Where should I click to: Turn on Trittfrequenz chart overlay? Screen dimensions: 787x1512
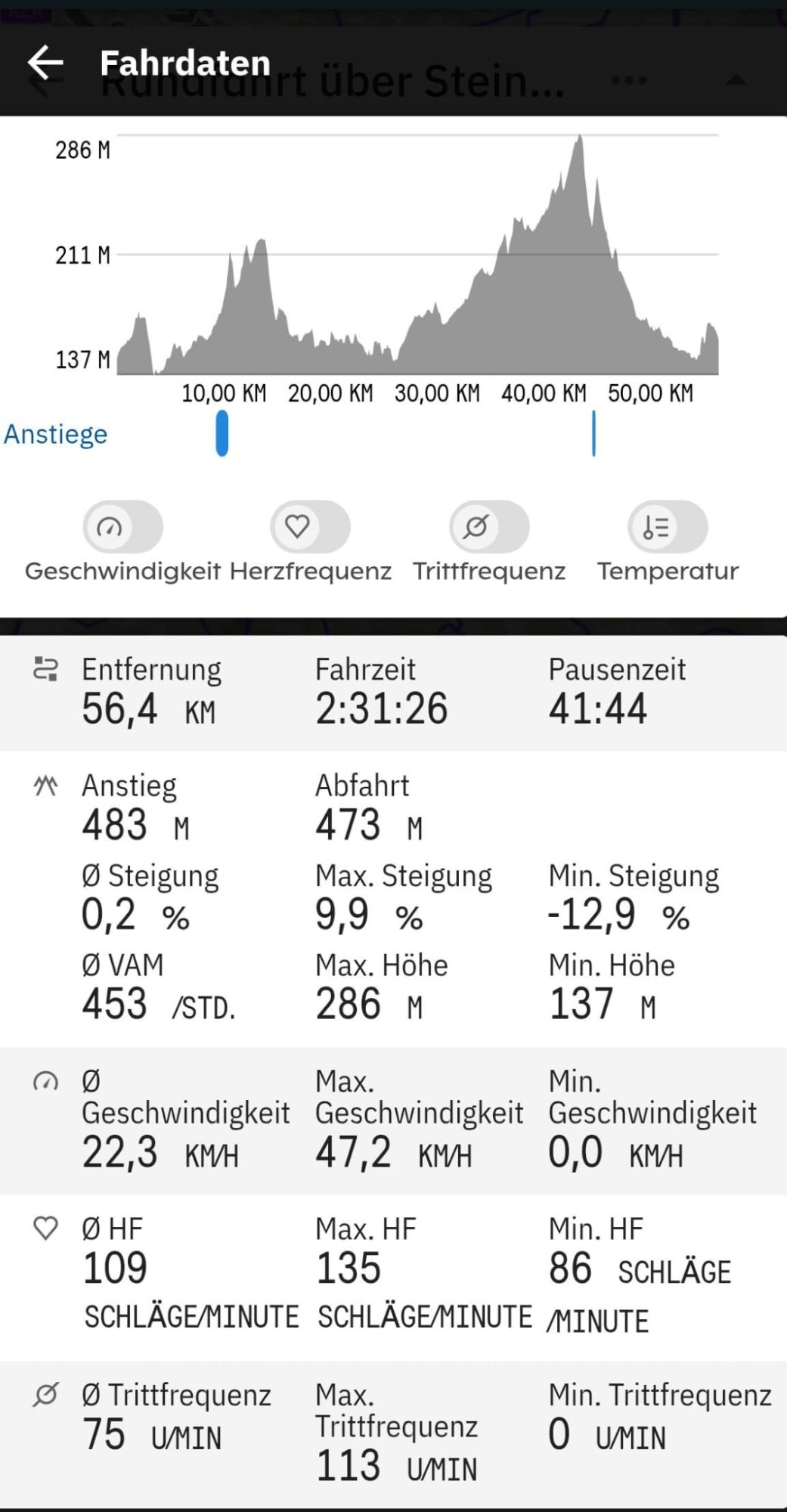click(489, 527)
